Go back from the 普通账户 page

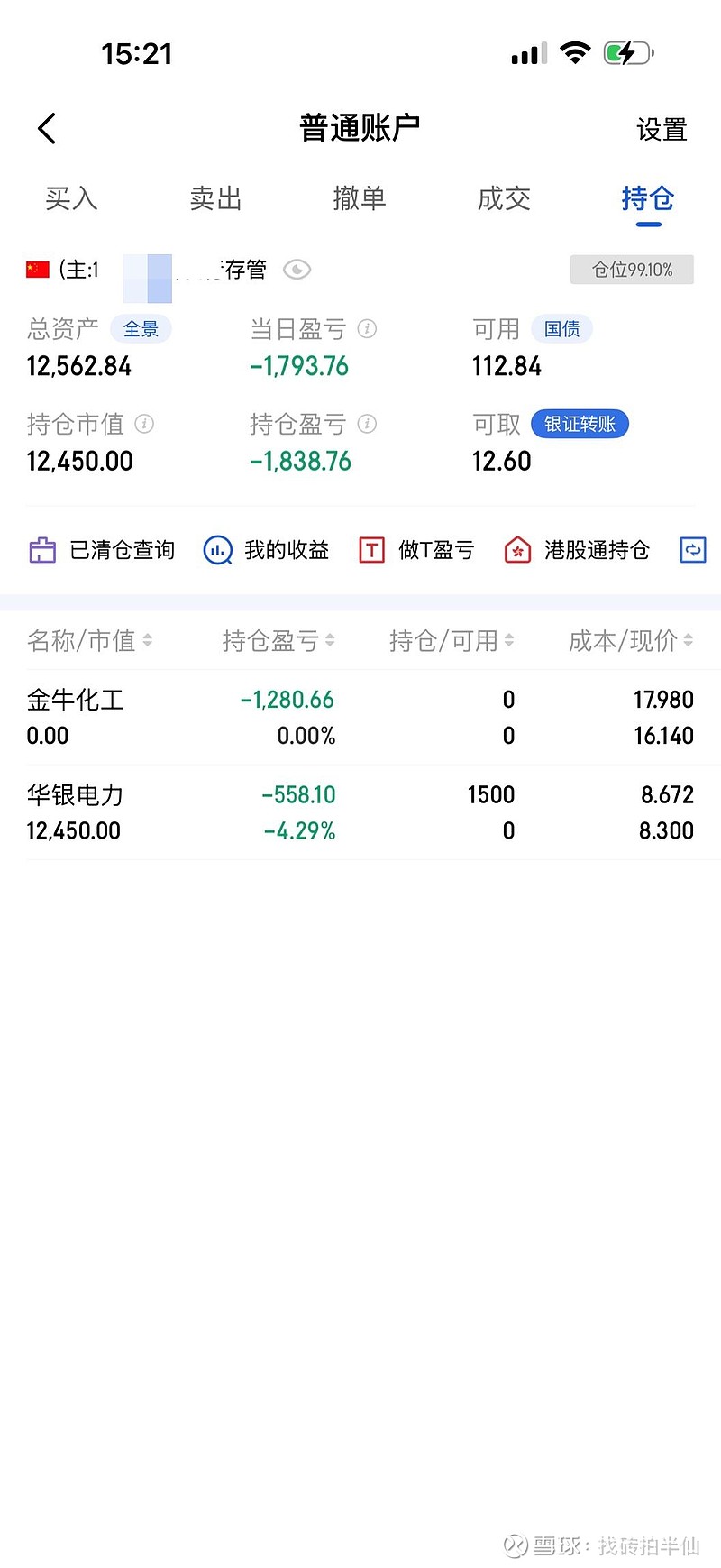point(48,129)
